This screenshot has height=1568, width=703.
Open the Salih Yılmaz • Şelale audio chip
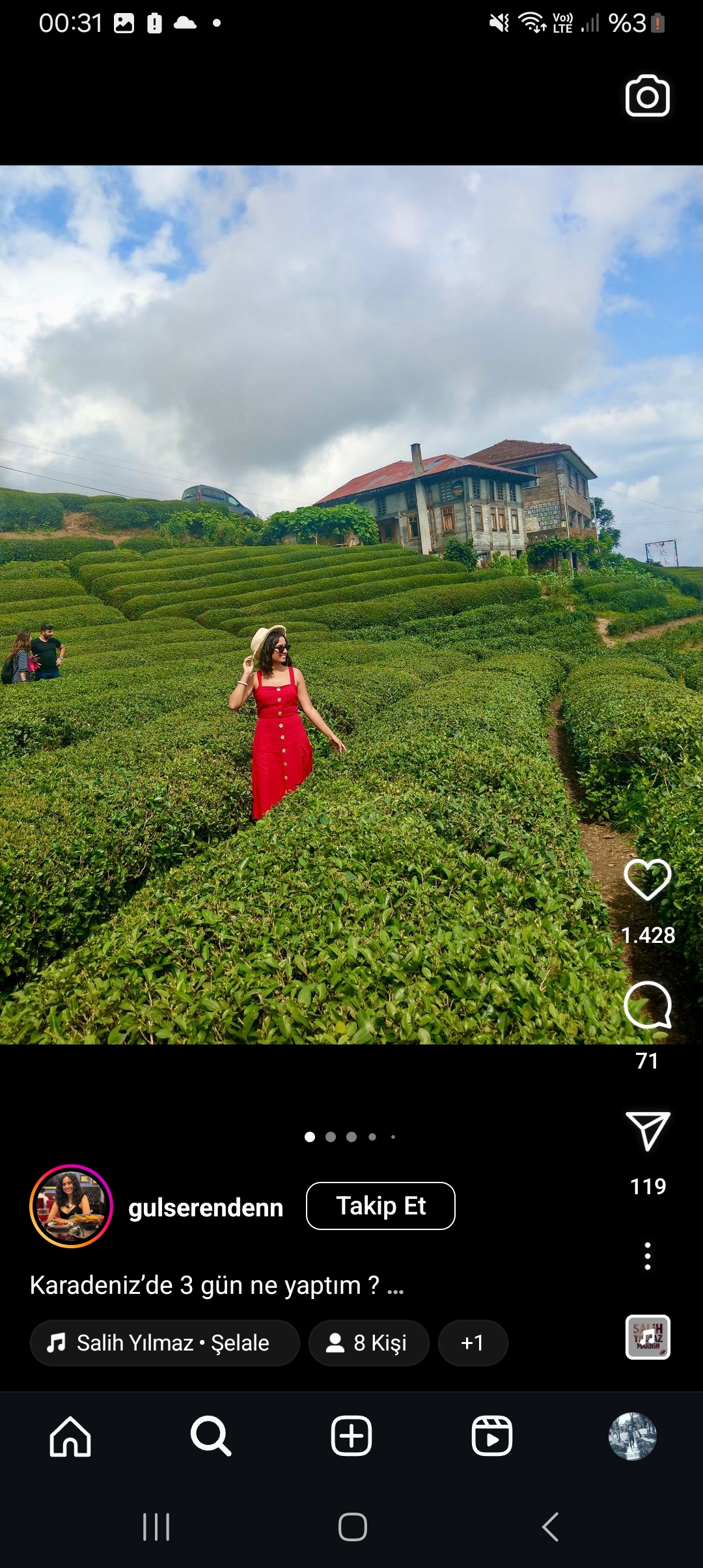pyautogui.click(x=165, y=1343)
